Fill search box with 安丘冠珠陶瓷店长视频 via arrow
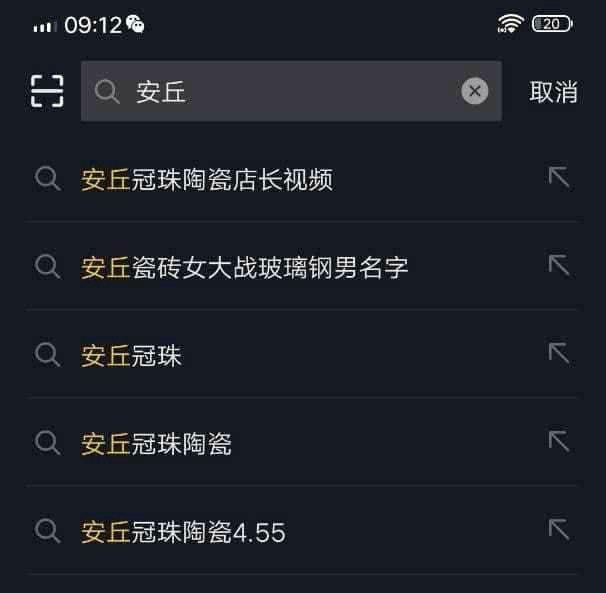606x593 pixels. [x=559, y=178]
